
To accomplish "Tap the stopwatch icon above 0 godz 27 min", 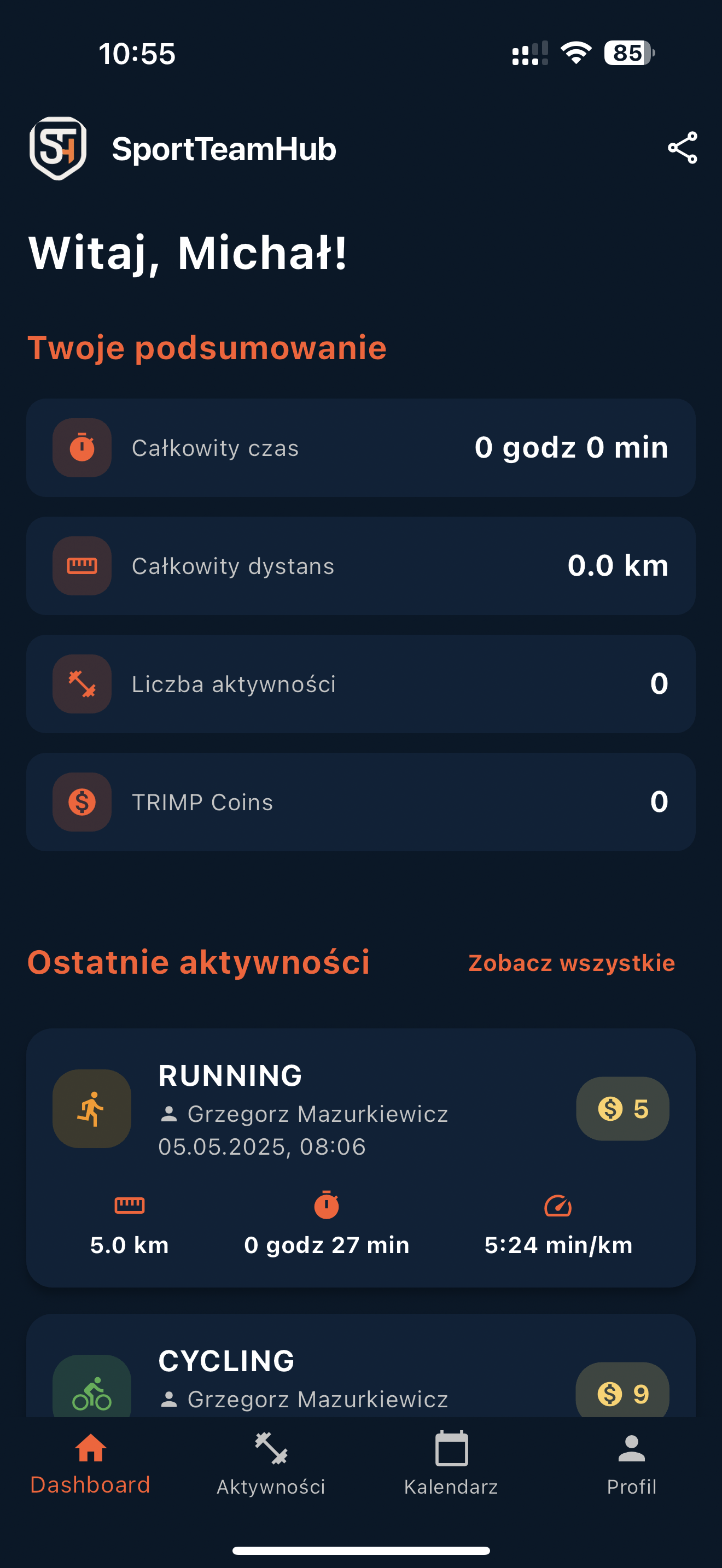I will pos(327,1206).
